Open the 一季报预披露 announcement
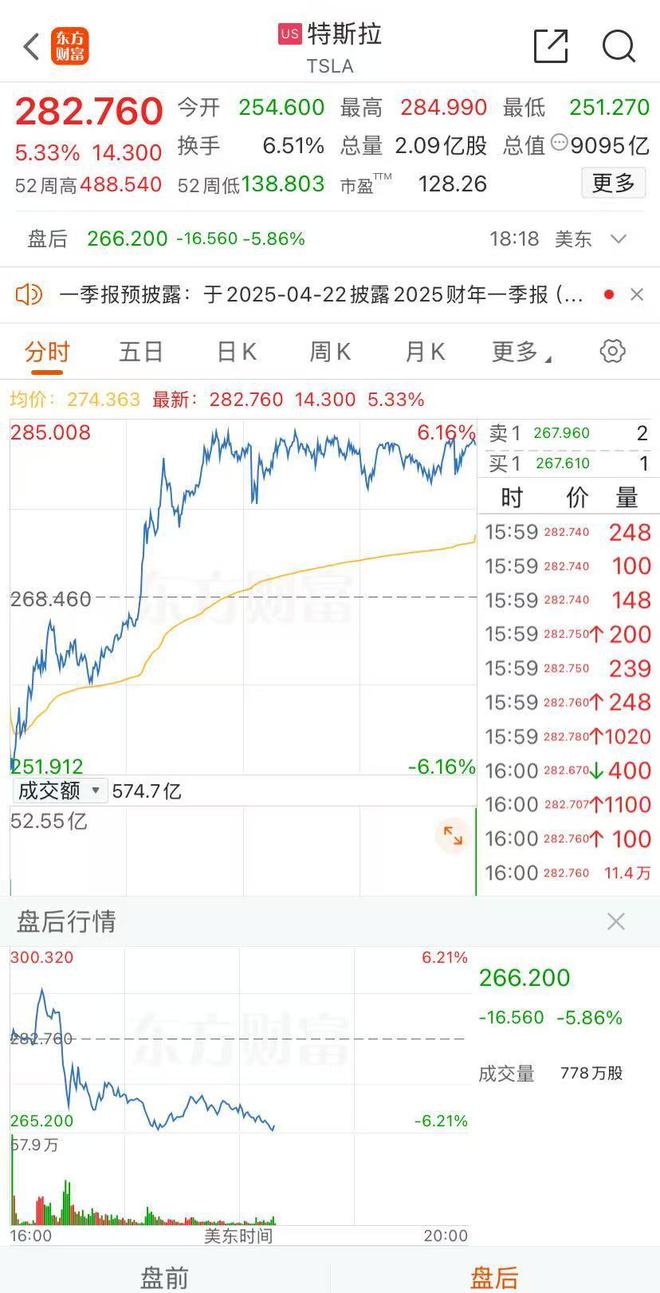 tap(320, 294)
